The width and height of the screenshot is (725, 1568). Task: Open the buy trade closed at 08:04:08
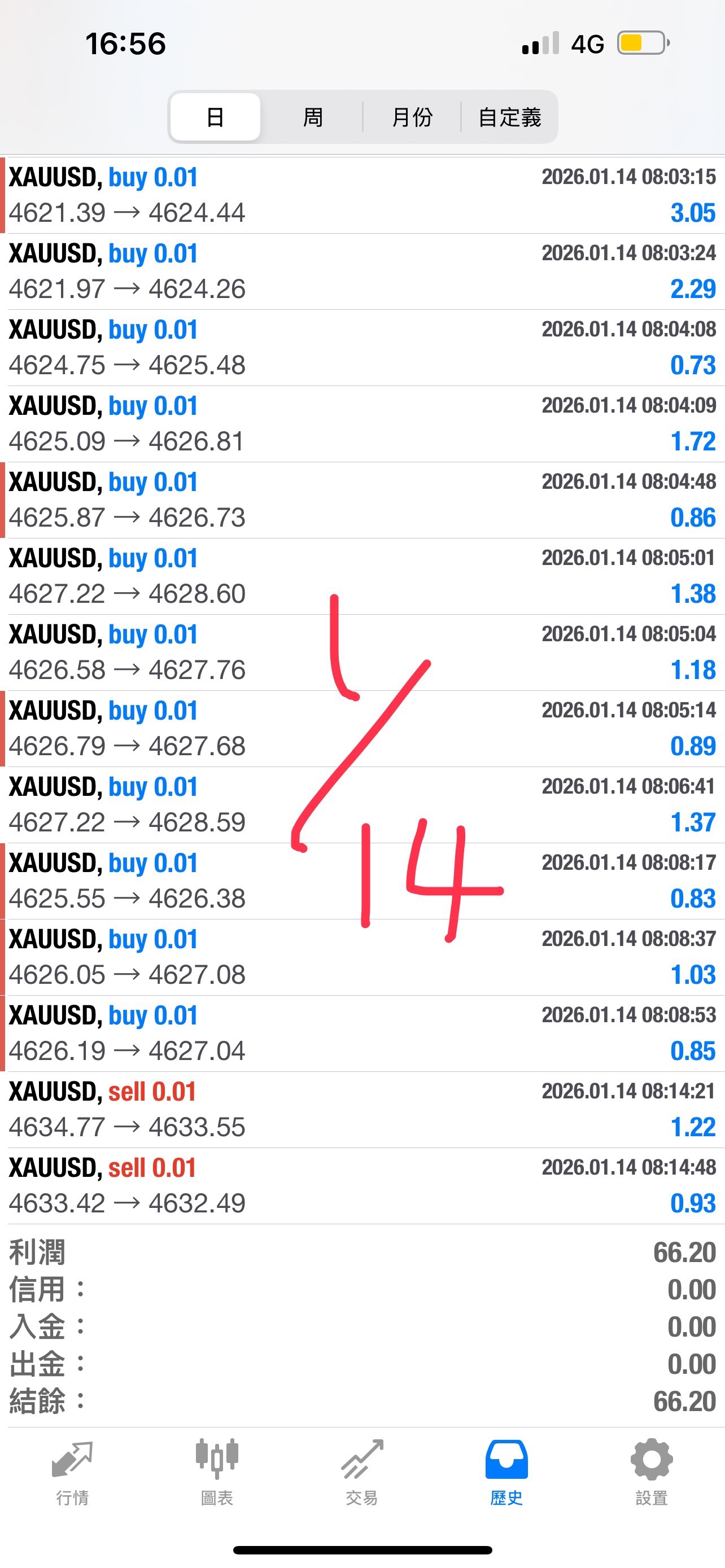pyautogui.click(x=362, y=348)
